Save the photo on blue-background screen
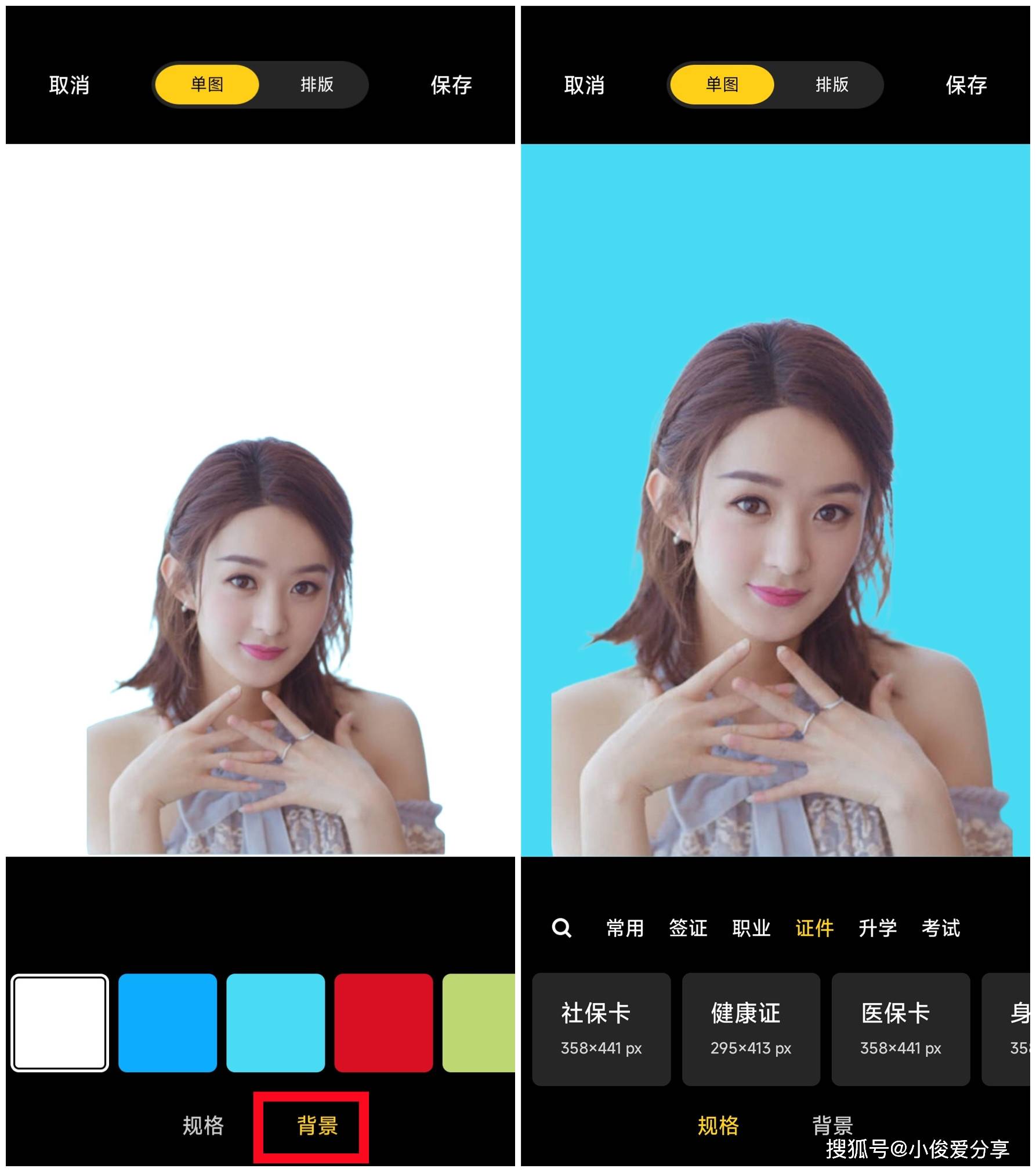 966,85
